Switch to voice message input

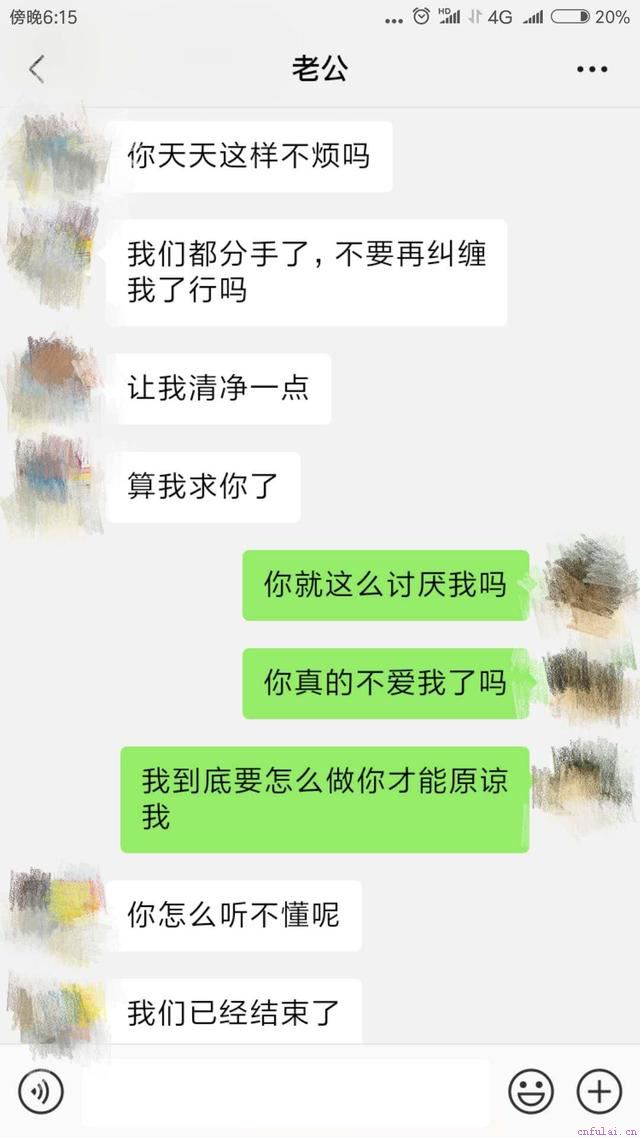[41, 1091]
